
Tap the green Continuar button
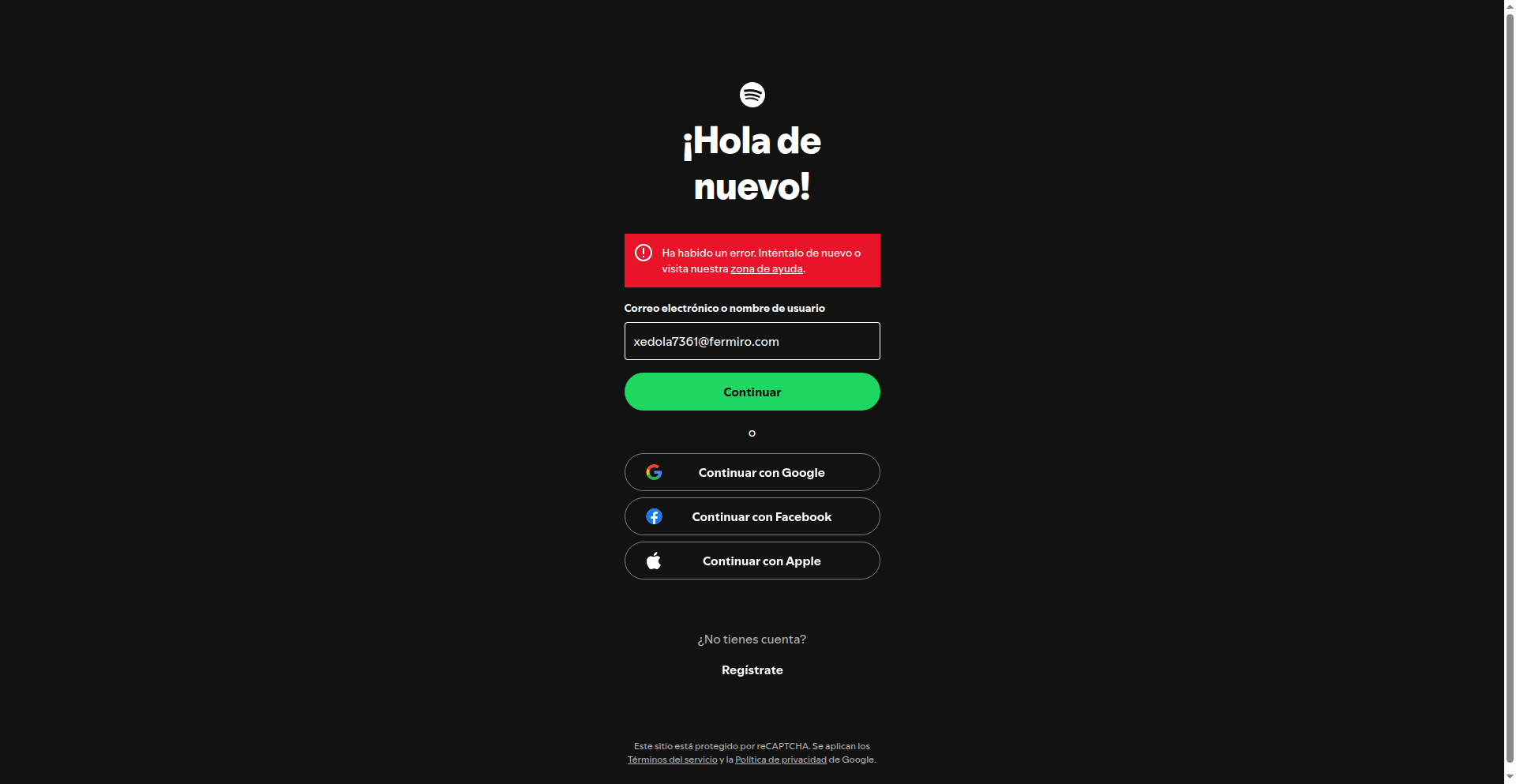click(x=752, y=392)
